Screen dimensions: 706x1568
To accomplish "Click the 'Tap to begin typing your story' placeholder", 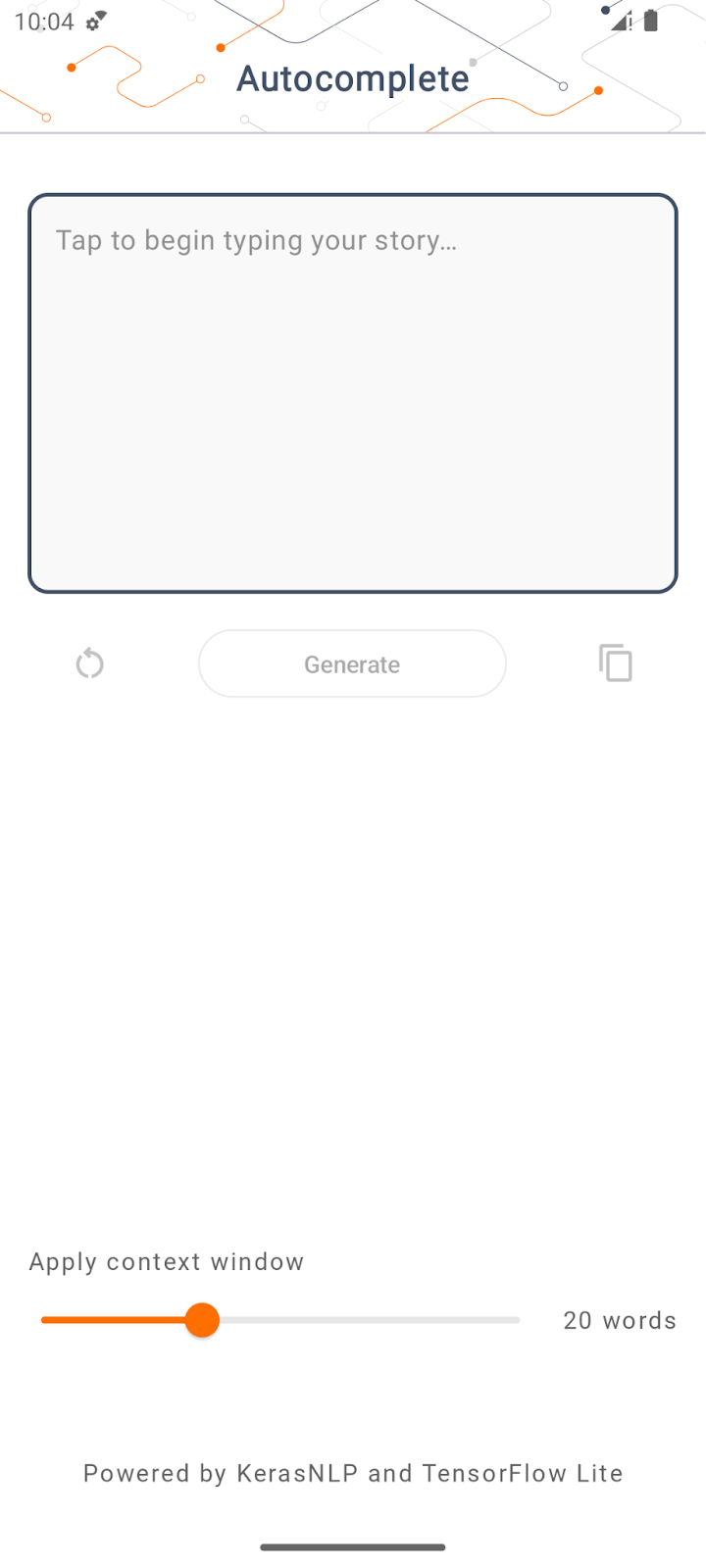I will pos(256,240).
